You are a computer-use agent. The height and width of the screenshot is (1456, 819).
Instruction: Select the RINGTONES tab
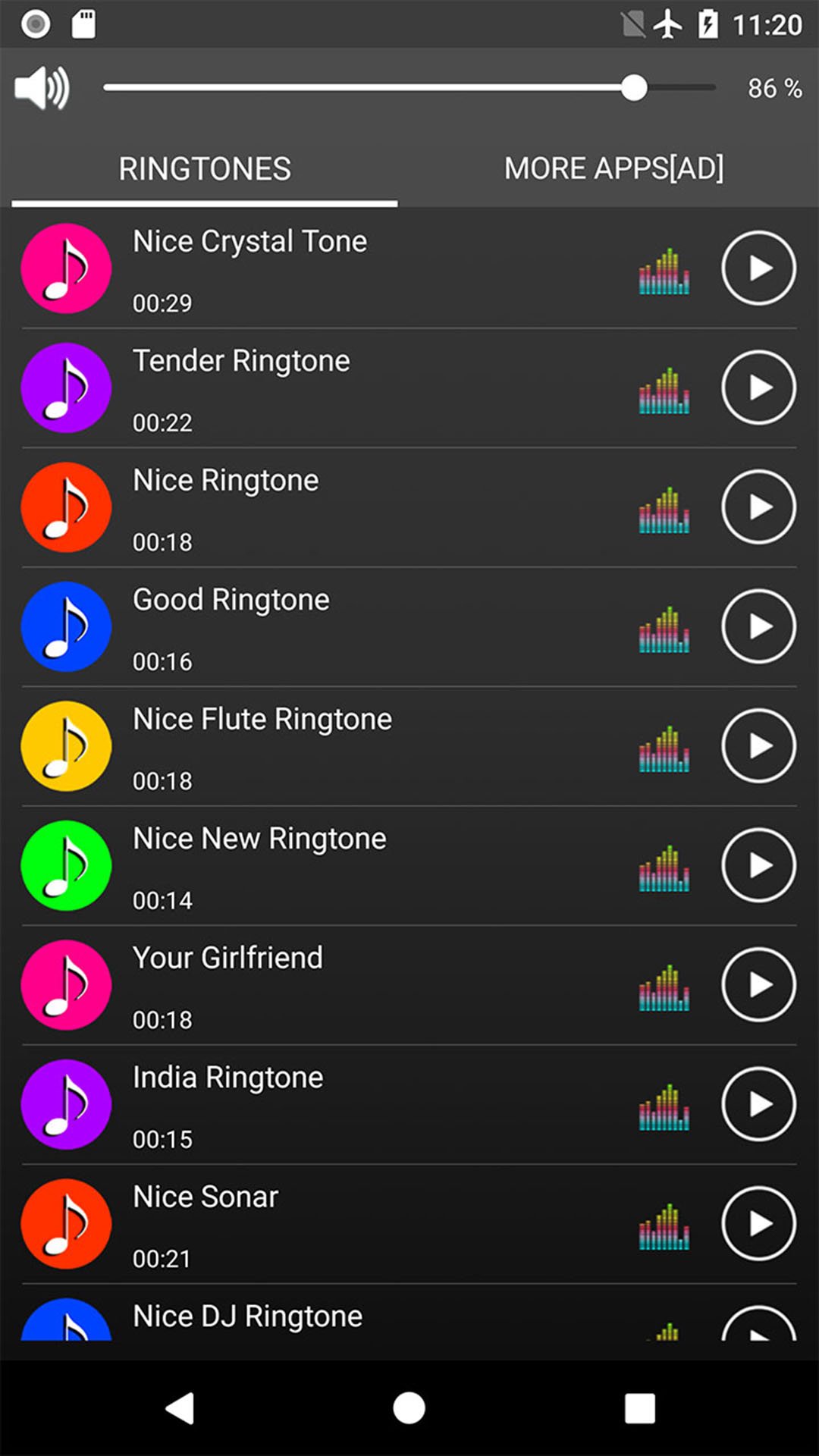tap(205, 168)
